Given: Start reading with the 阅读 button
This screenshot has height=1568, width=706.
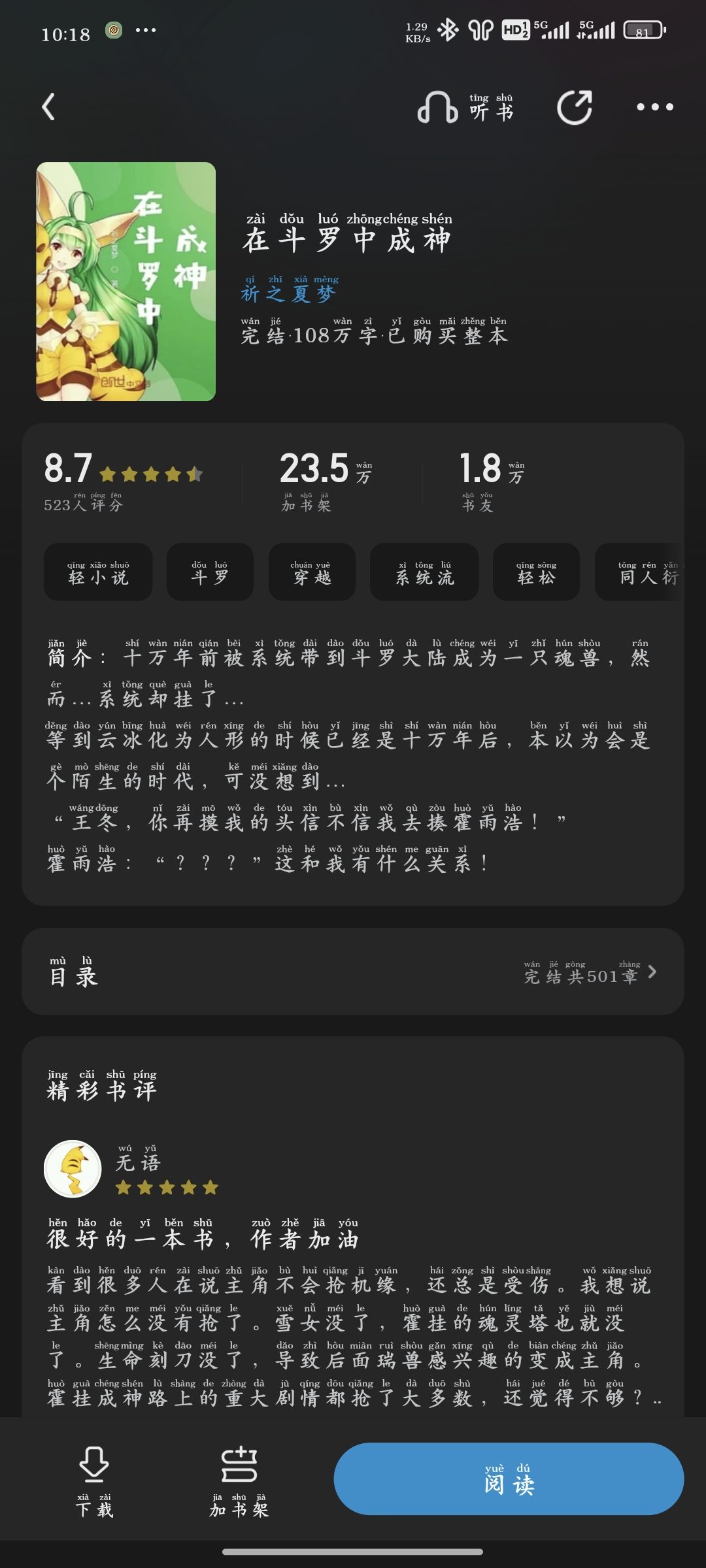Looking at the screenshot, I should [x=509, y=1478].
